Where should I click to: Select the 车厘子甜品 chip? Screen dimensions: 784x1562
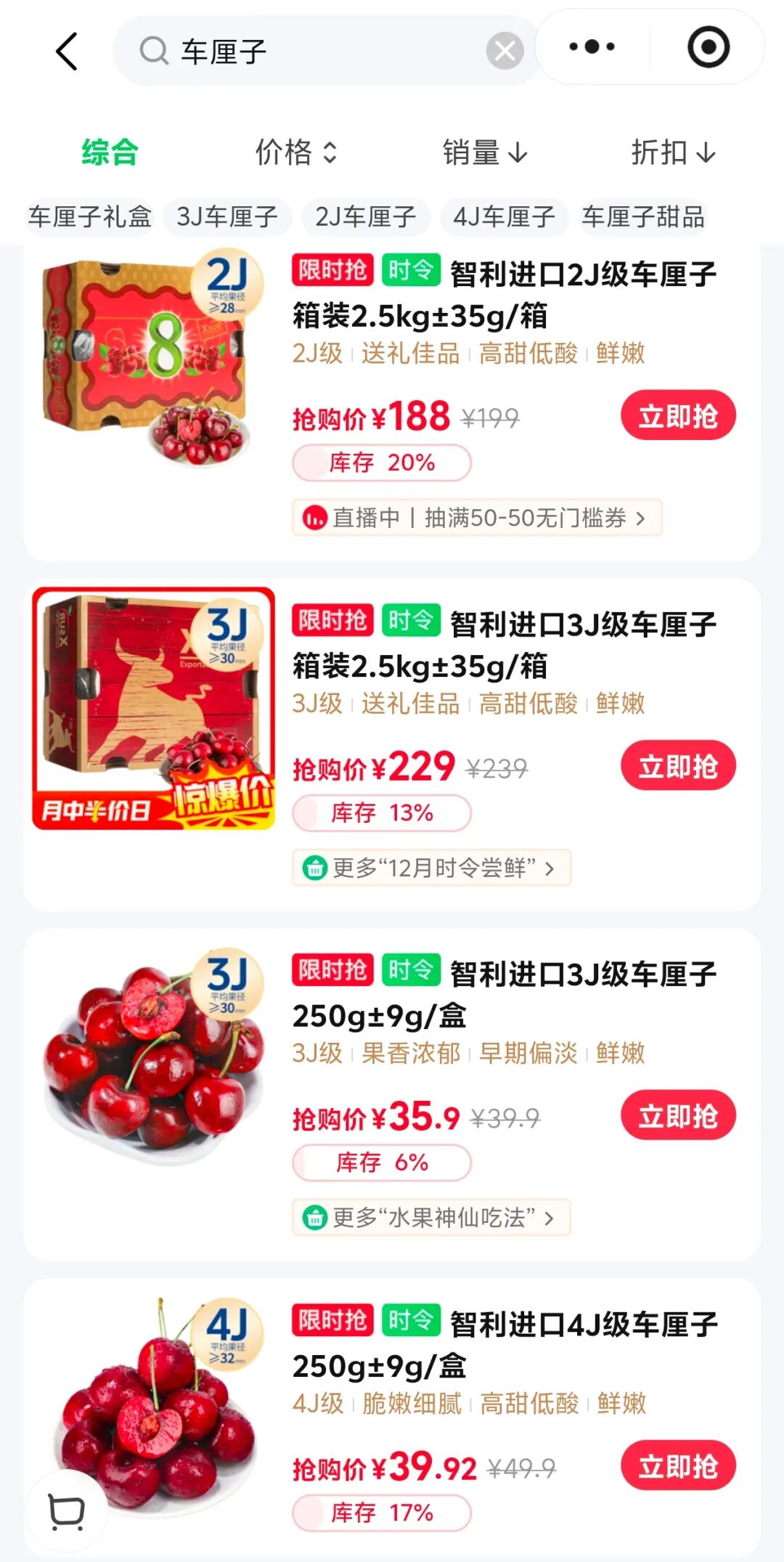click(643, 217)
